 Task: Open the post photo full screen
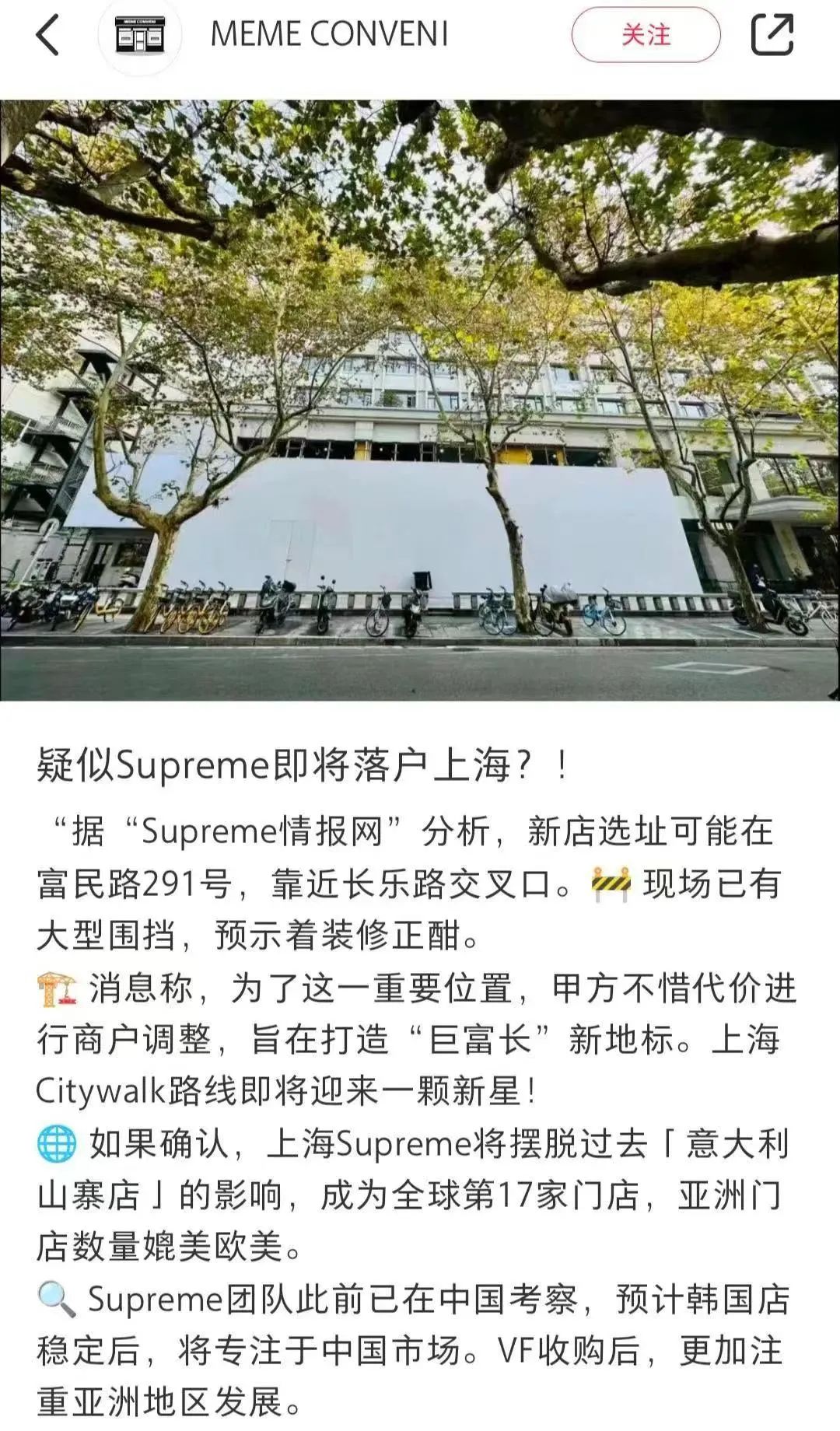pyautogui.click(x=420, y=401)
